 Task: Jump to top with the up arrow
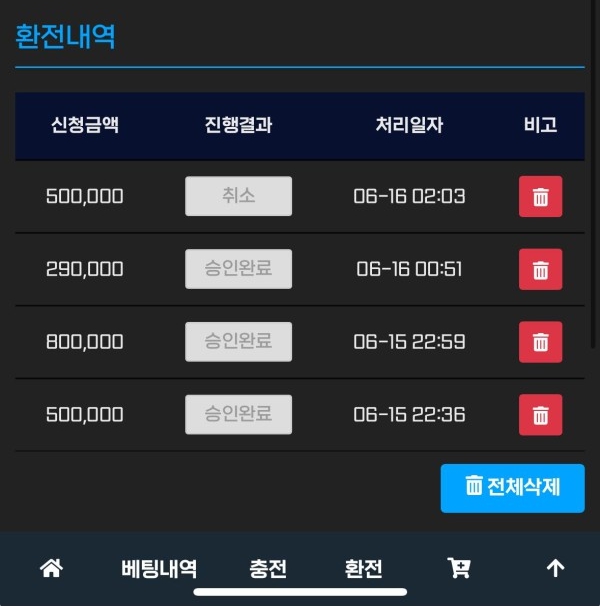pyautogui.click(x=556, y=569)
